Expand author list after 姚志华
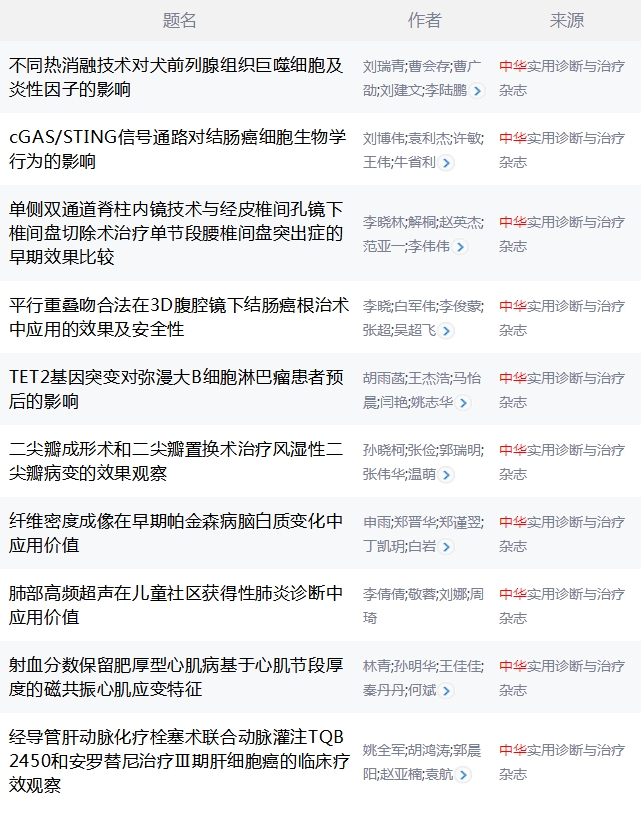641x816 pixels. [x=463, y=402]
